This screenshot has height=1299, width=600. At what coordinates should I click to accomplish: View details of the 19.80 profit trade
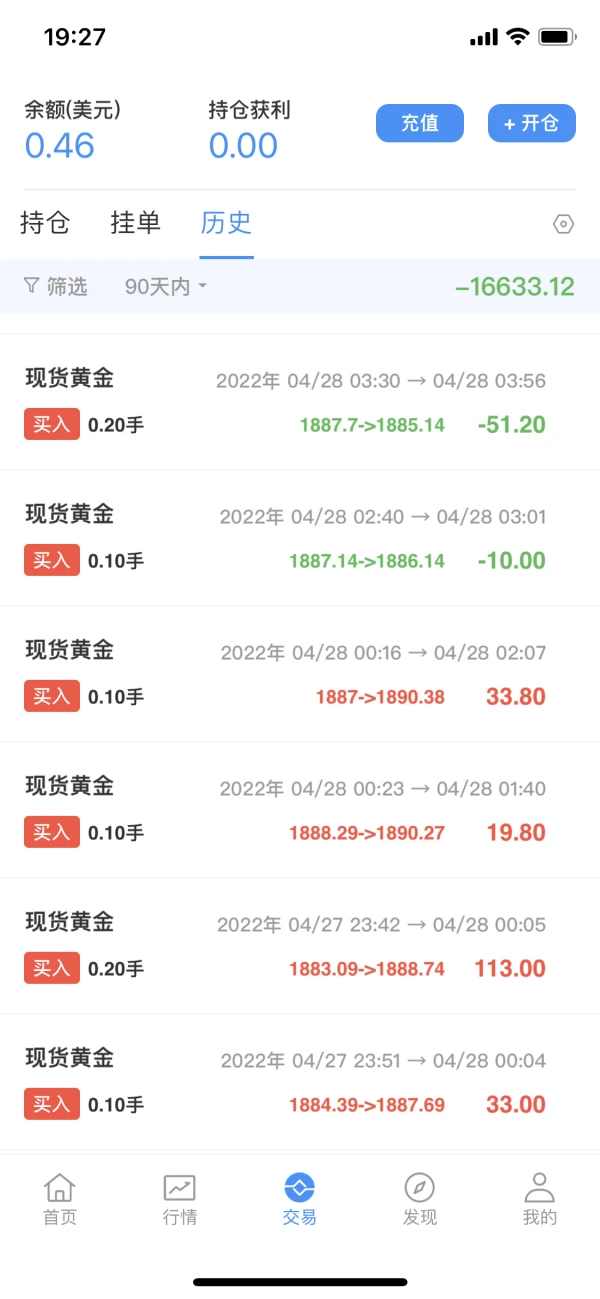pyautogui.click(x=300, y=810)
